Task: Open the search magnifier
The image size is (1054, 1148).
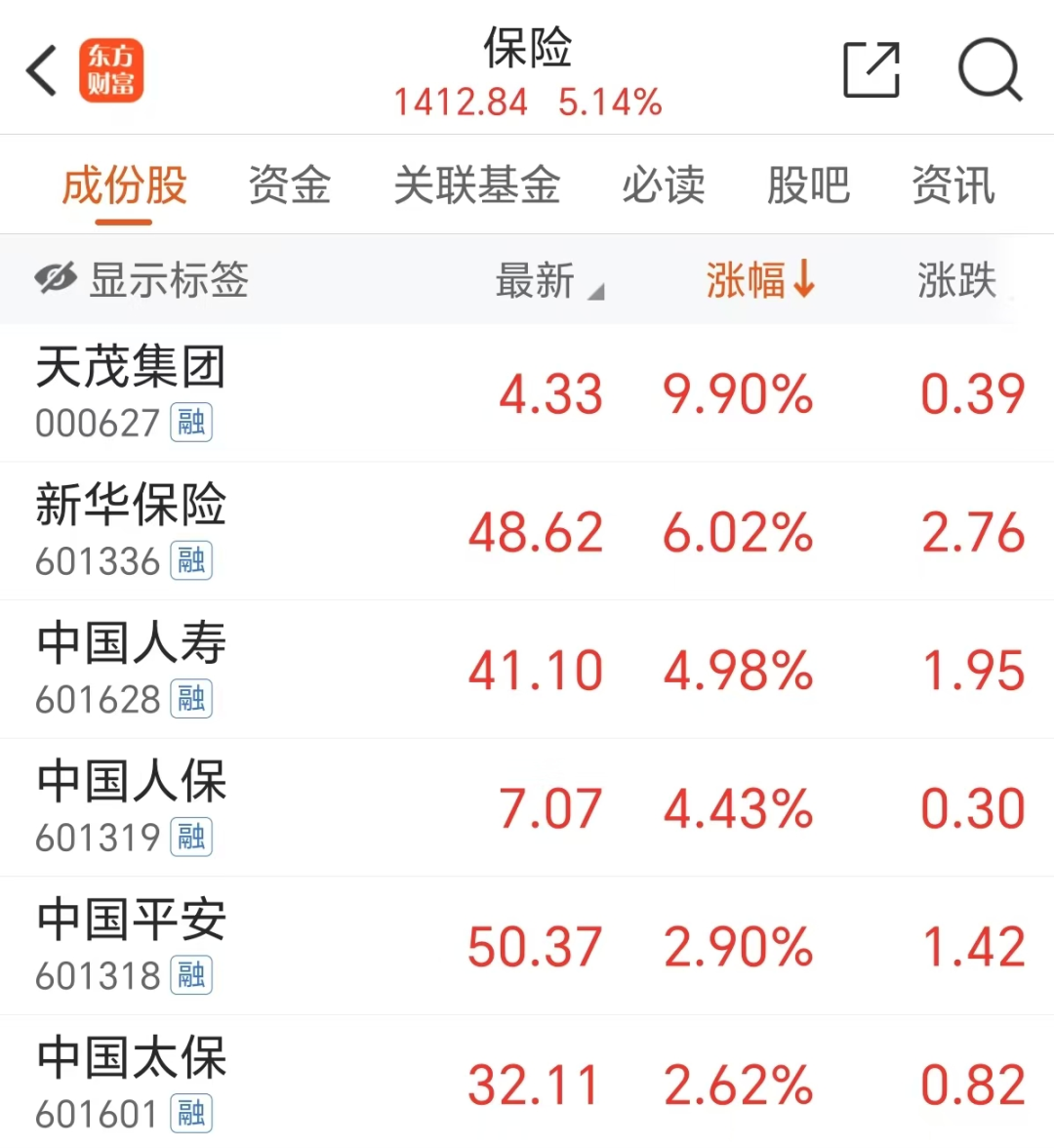Action: (989, 70)
